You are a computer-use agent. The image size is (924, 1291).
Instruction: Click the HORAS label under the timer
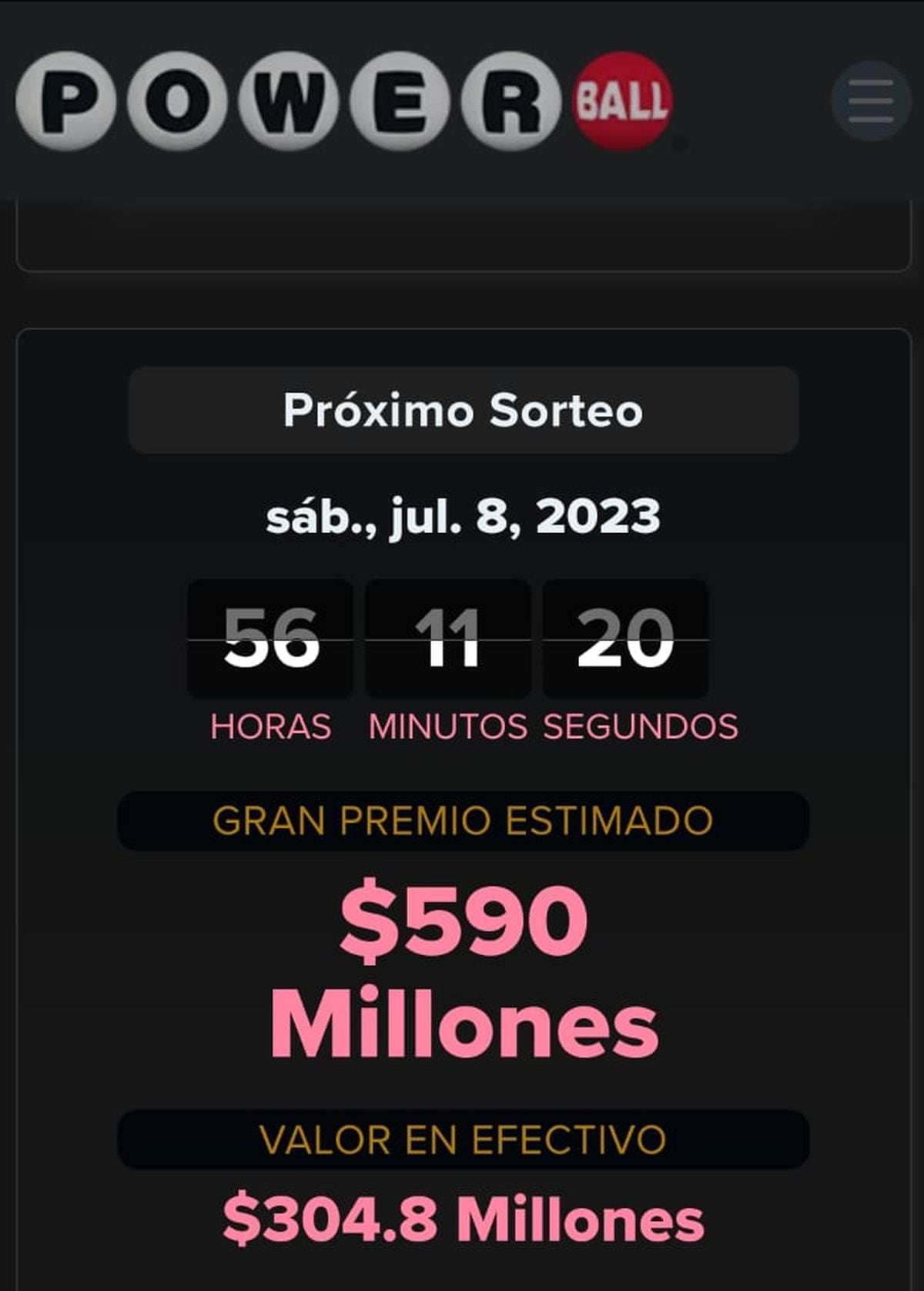271,725
